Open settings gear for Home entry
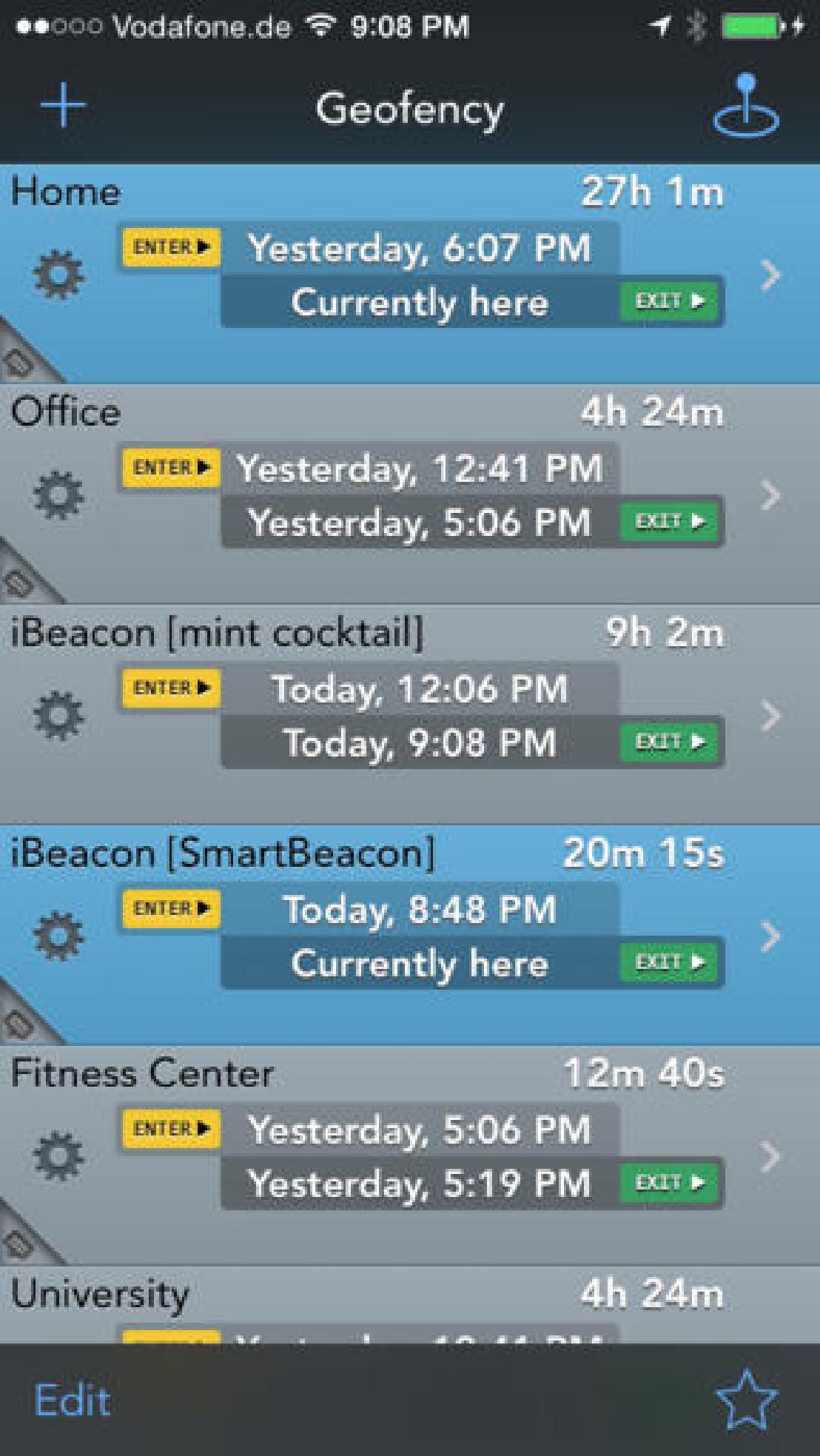 point(58,275)
